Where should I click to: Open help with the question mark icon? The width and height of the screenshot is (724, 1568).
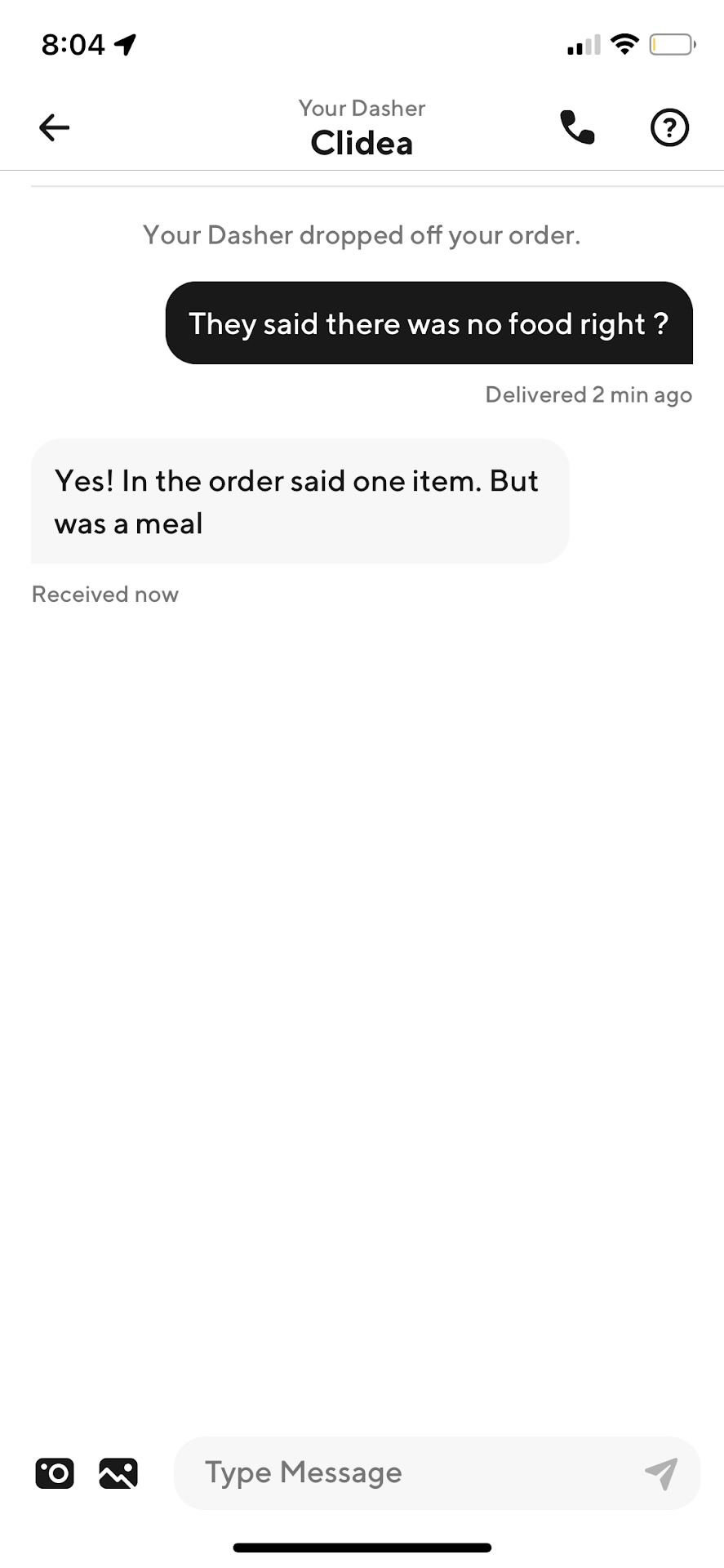(x=669, y=127)
